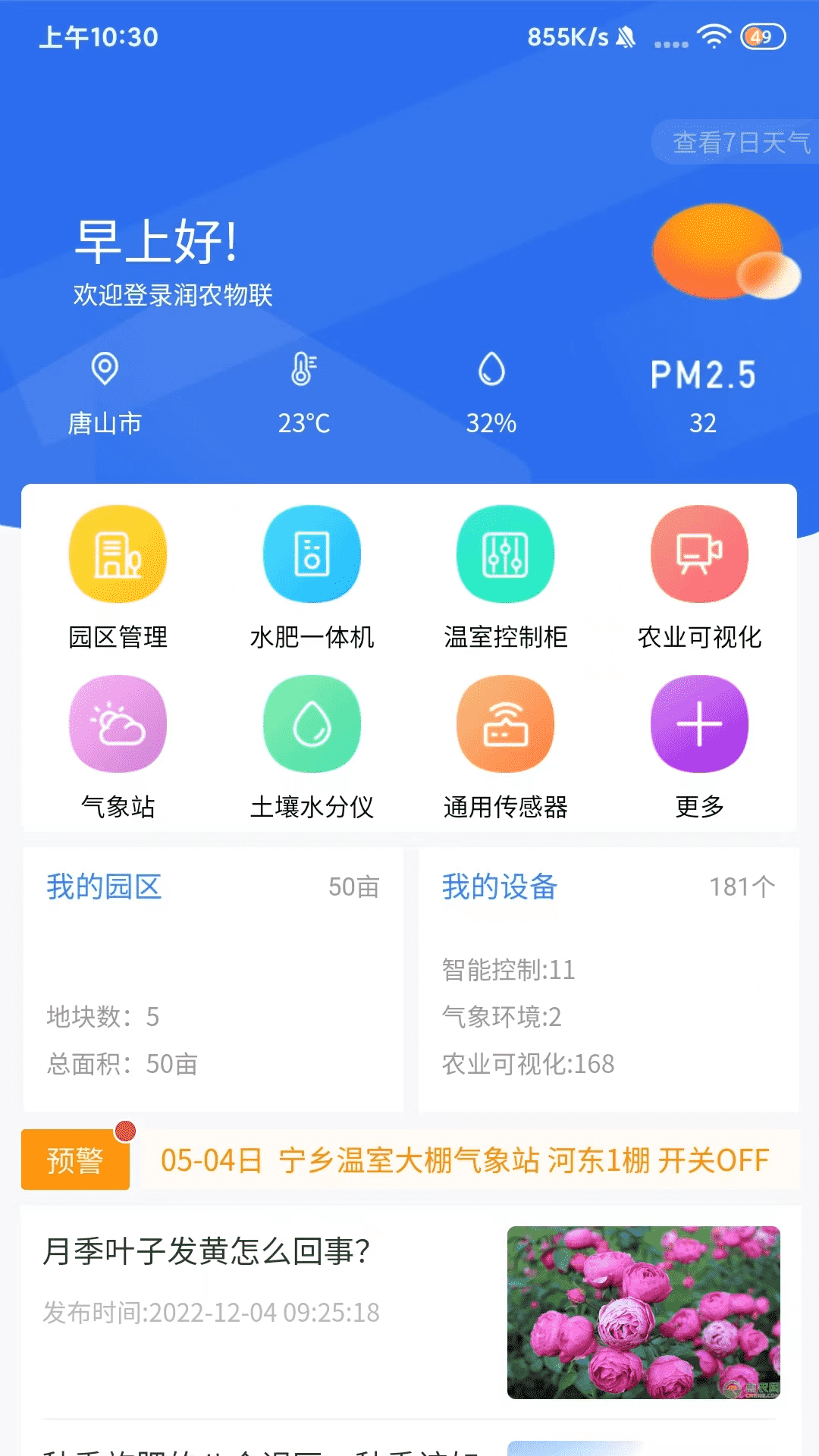This screenshot has height=1456, width=819.
Task: Select the 水肥一体机 fertigation machine icon
Action: [312, 554]
